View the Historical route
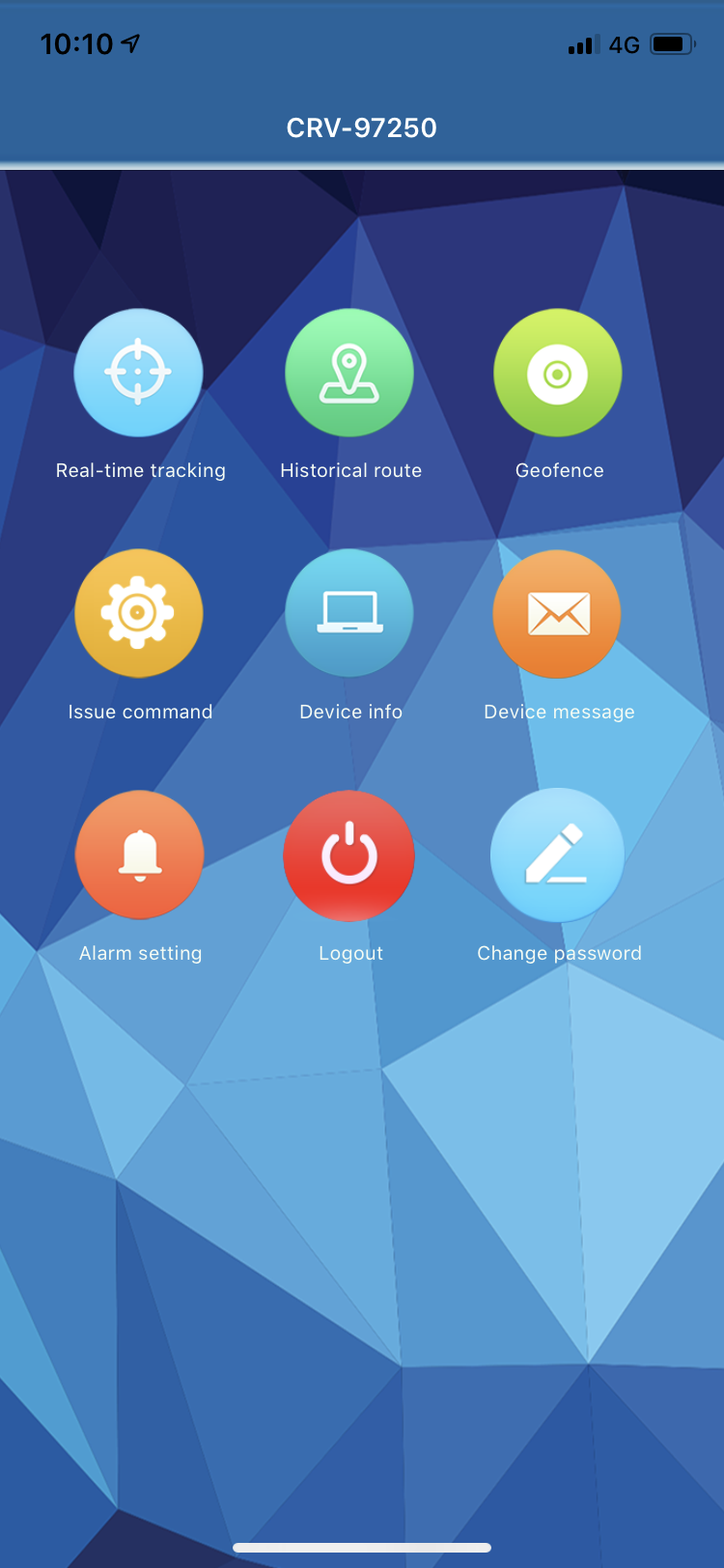Screen dimensions: 724x1568 click(x=349, y=373)
